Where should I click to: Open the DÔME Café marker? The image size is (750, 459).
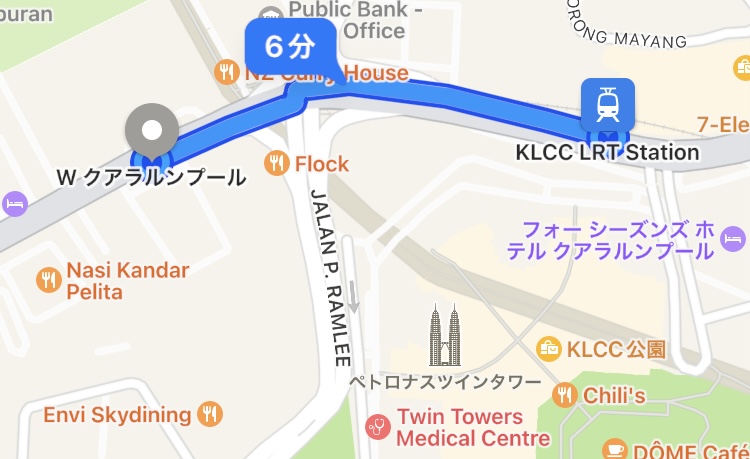[615, 448]
